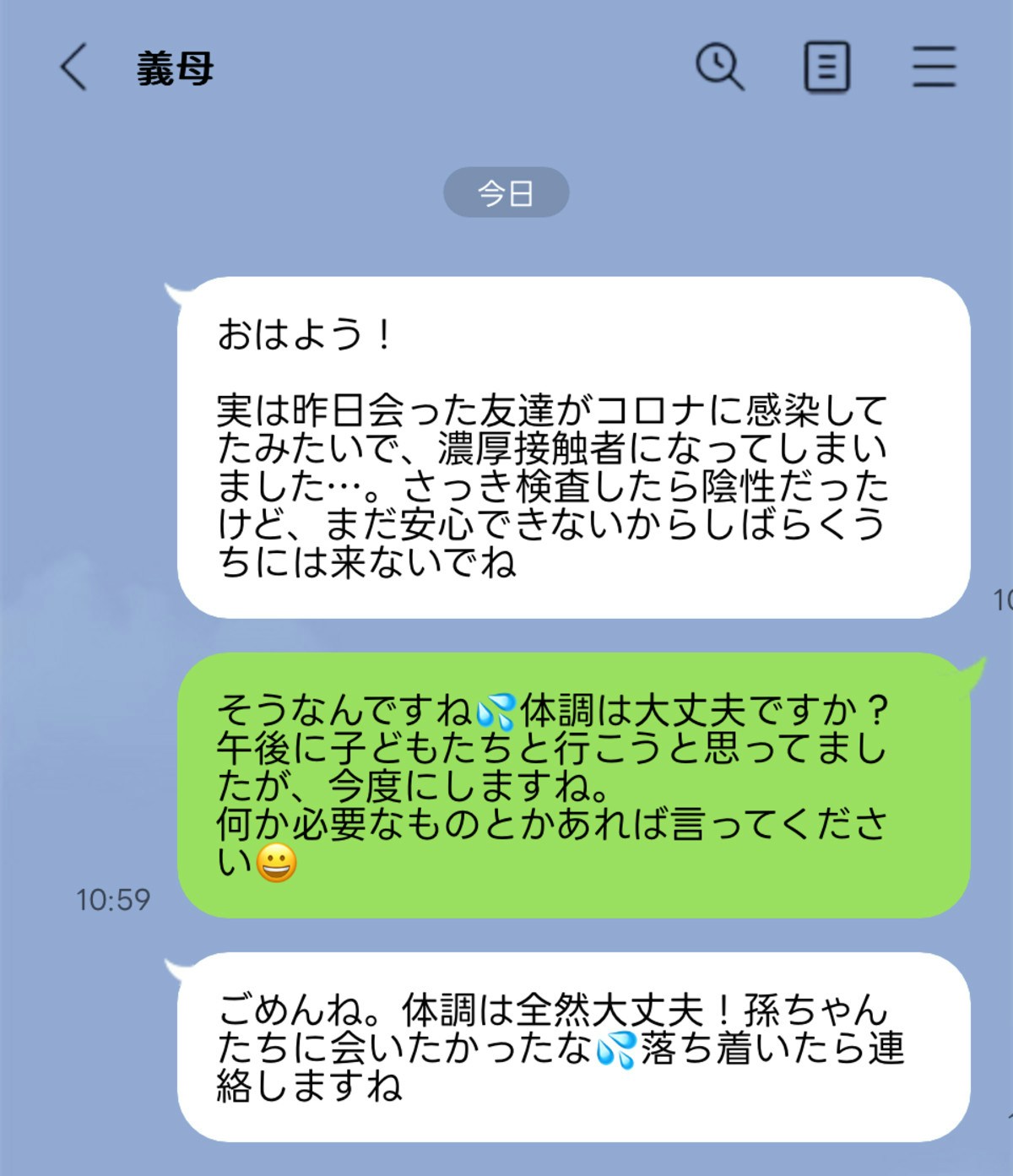
Task: Open the hamburger menu of the chat
Action: click(x=934, y=68)
